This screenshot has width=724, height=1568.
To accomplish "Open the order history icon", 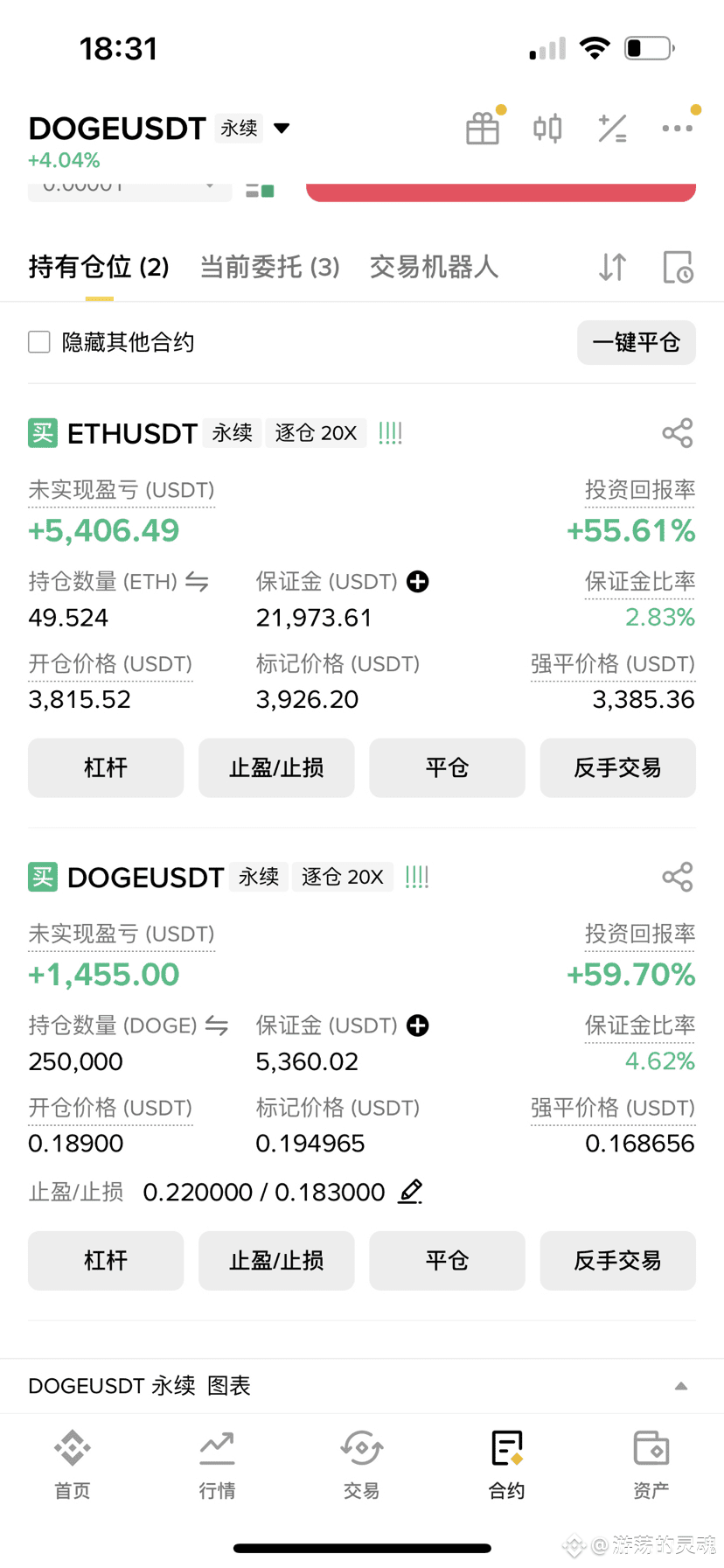I will (x=678, y=267).
